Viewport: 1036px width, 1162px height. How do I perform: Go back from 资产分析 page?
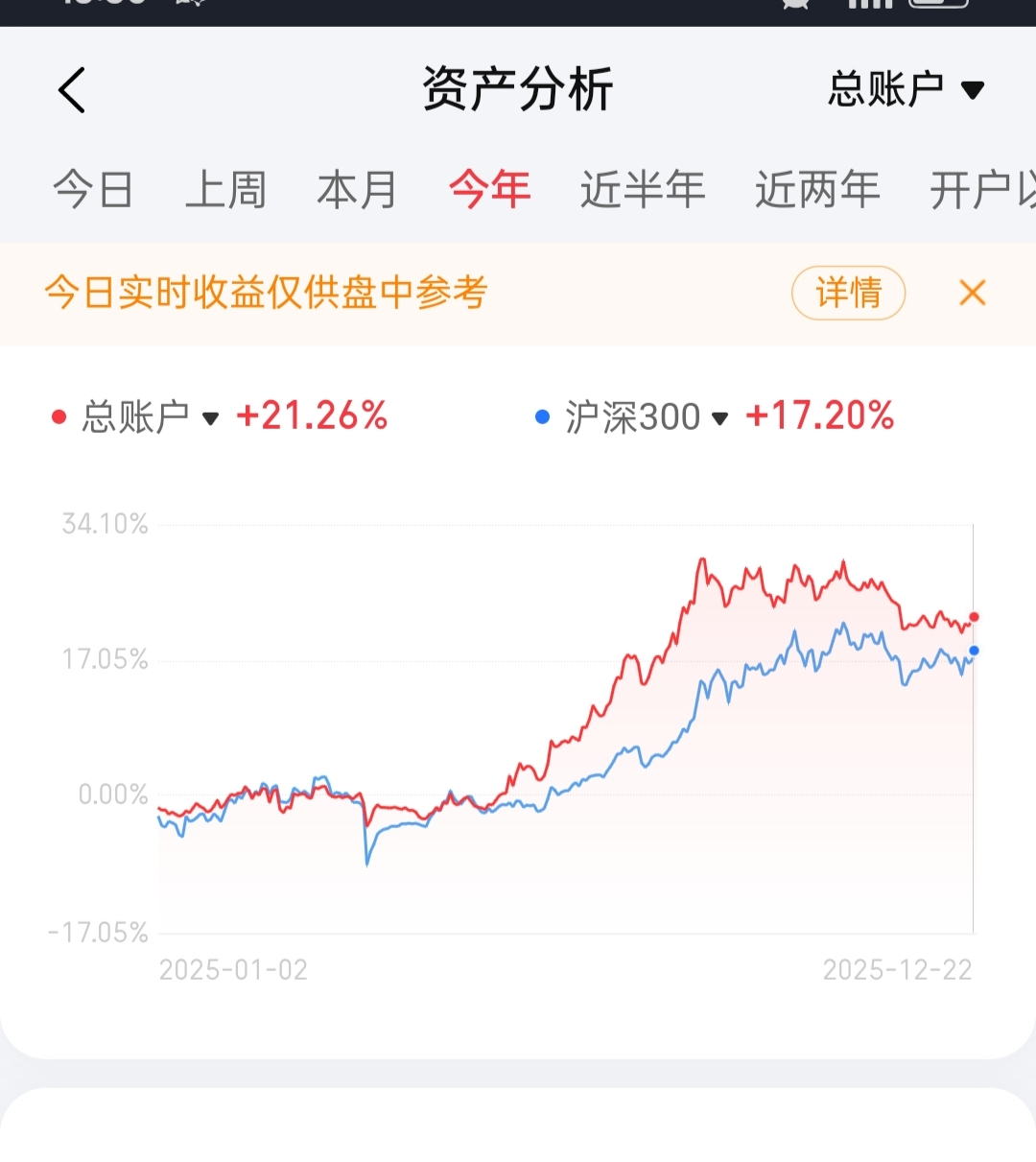72,90
